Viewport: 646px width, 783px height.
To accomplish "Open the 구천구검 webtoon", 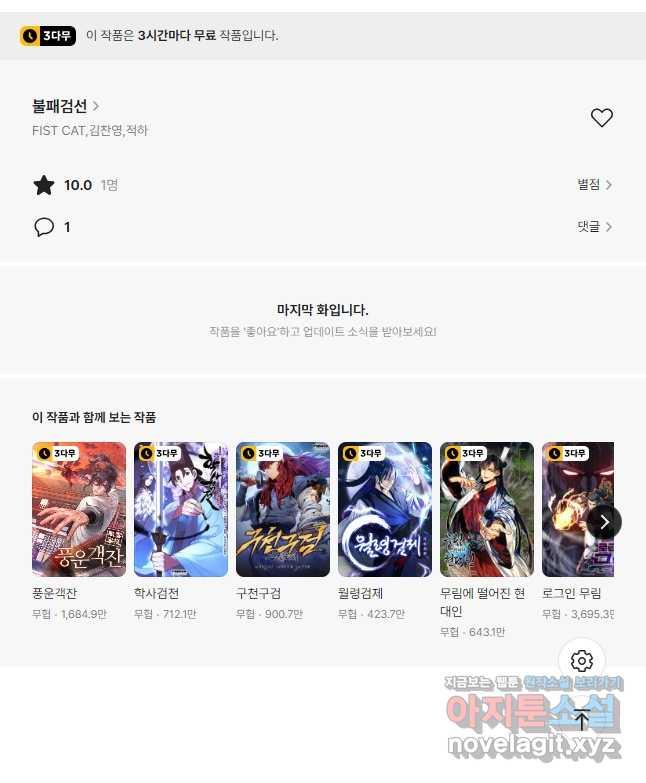I will pos(283,510).
